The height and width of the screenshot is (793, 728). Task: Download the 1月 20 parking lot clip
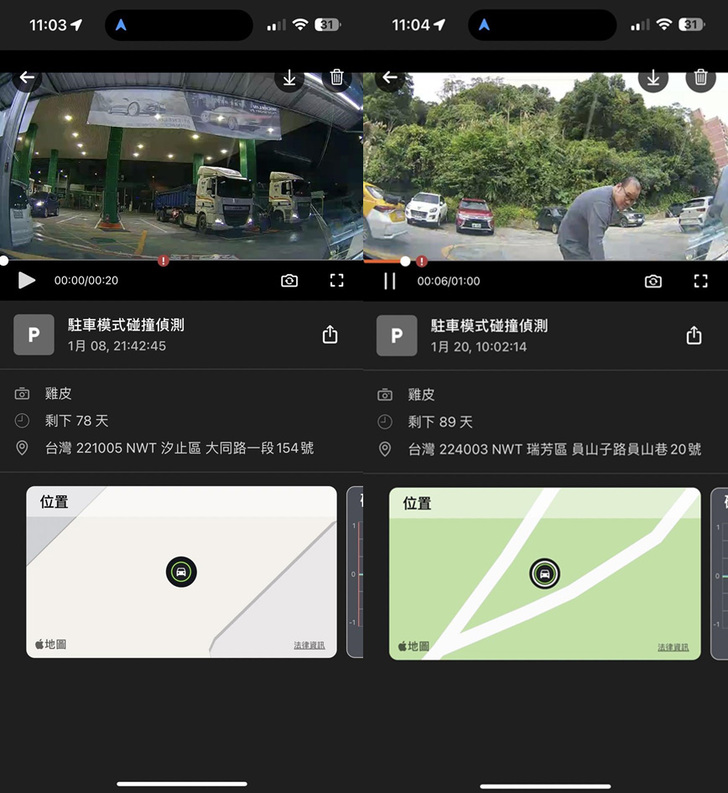coord(653,78)
